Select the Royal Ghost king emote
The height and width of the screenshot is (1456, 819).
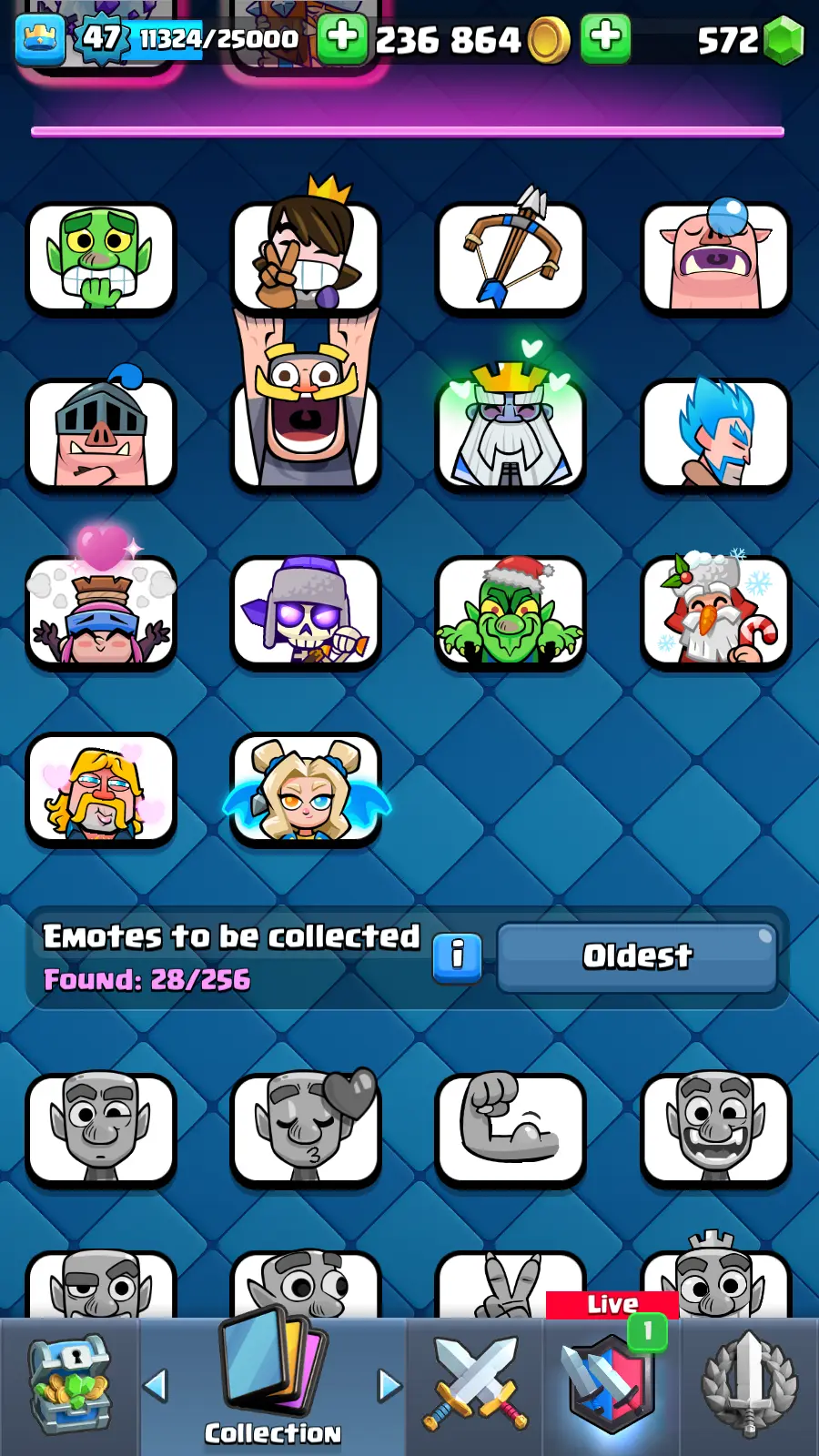(x=511, y=435)
